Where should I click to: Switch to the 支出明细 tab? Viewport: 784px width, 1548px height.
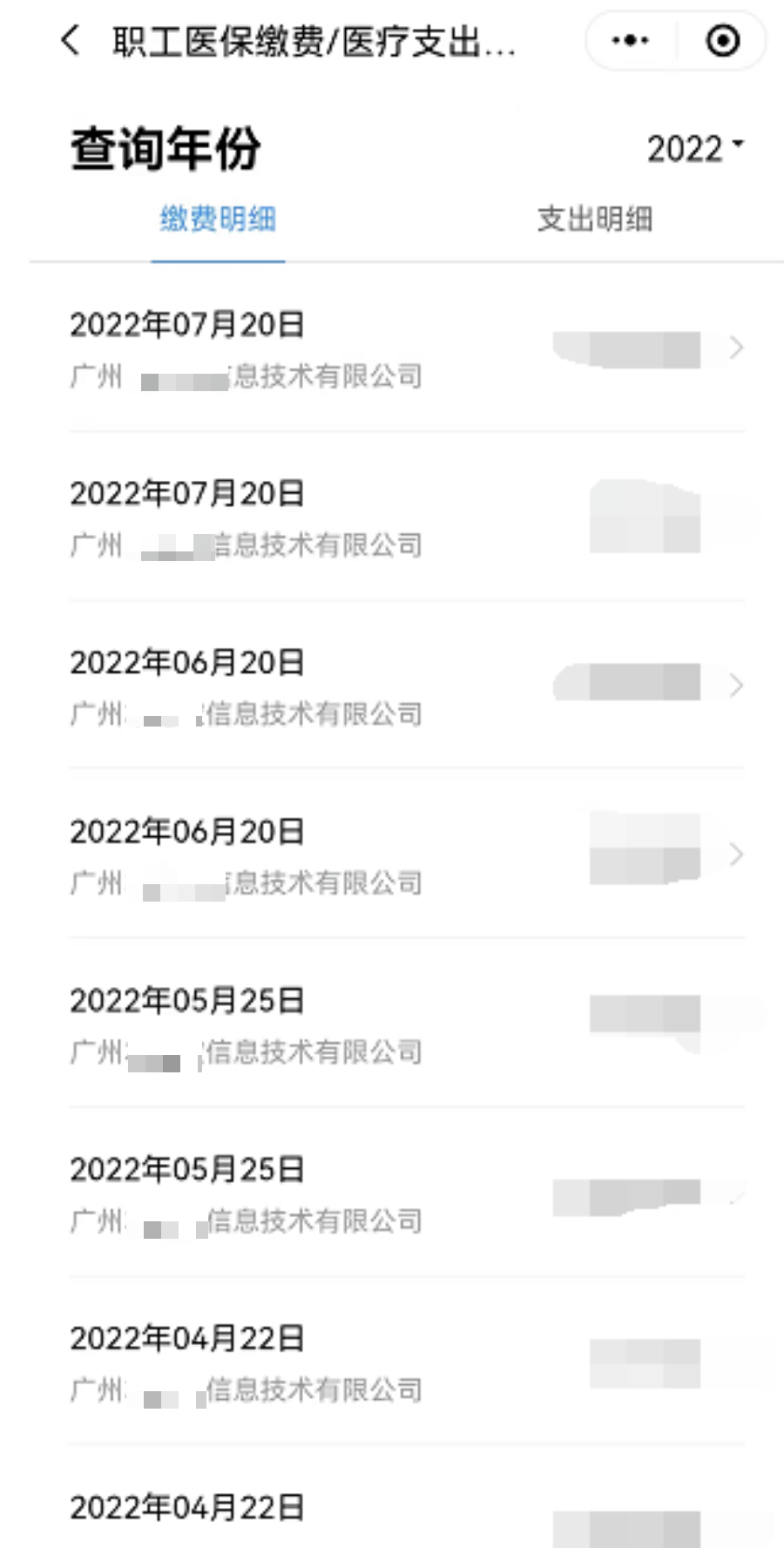coord(595,219)
